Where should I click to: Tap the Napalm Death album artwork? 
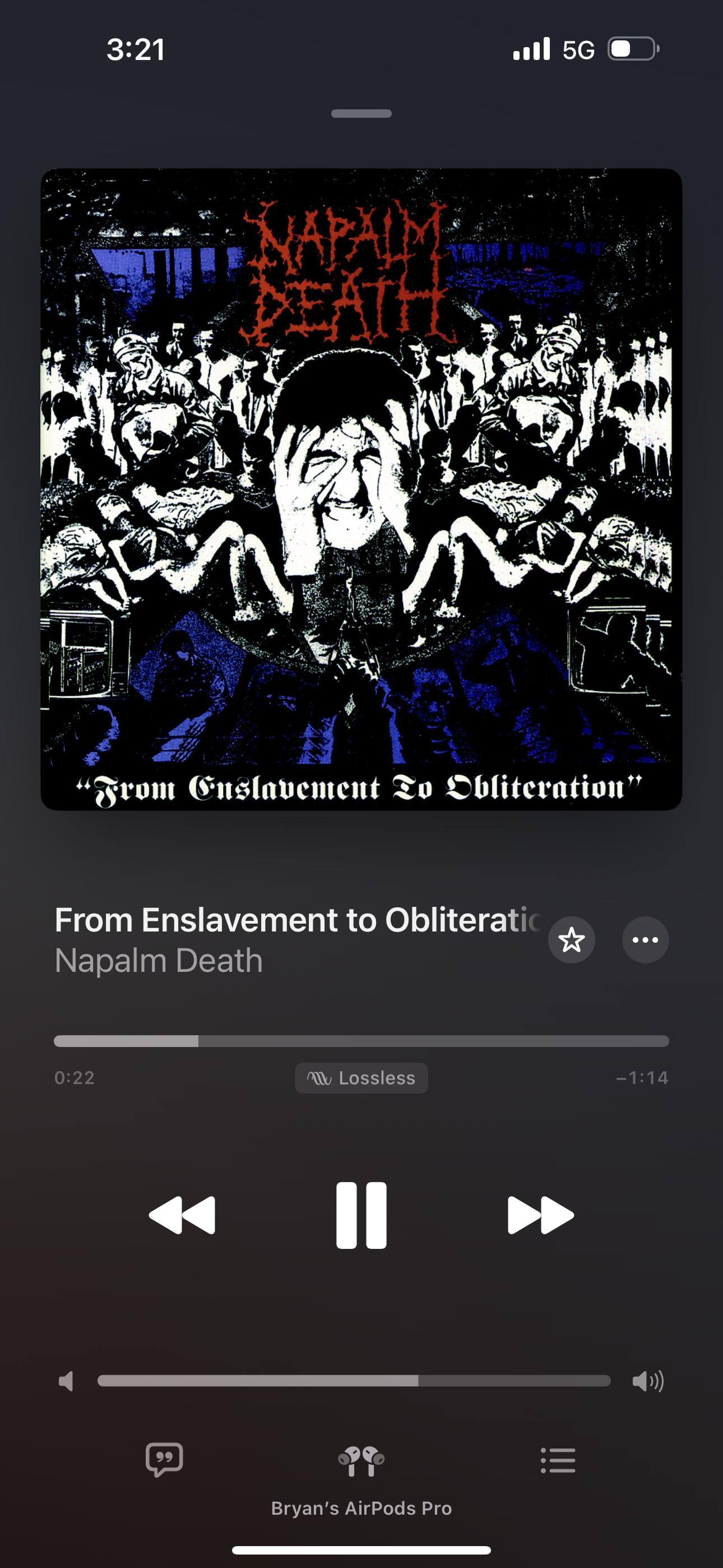pos(361,489)
